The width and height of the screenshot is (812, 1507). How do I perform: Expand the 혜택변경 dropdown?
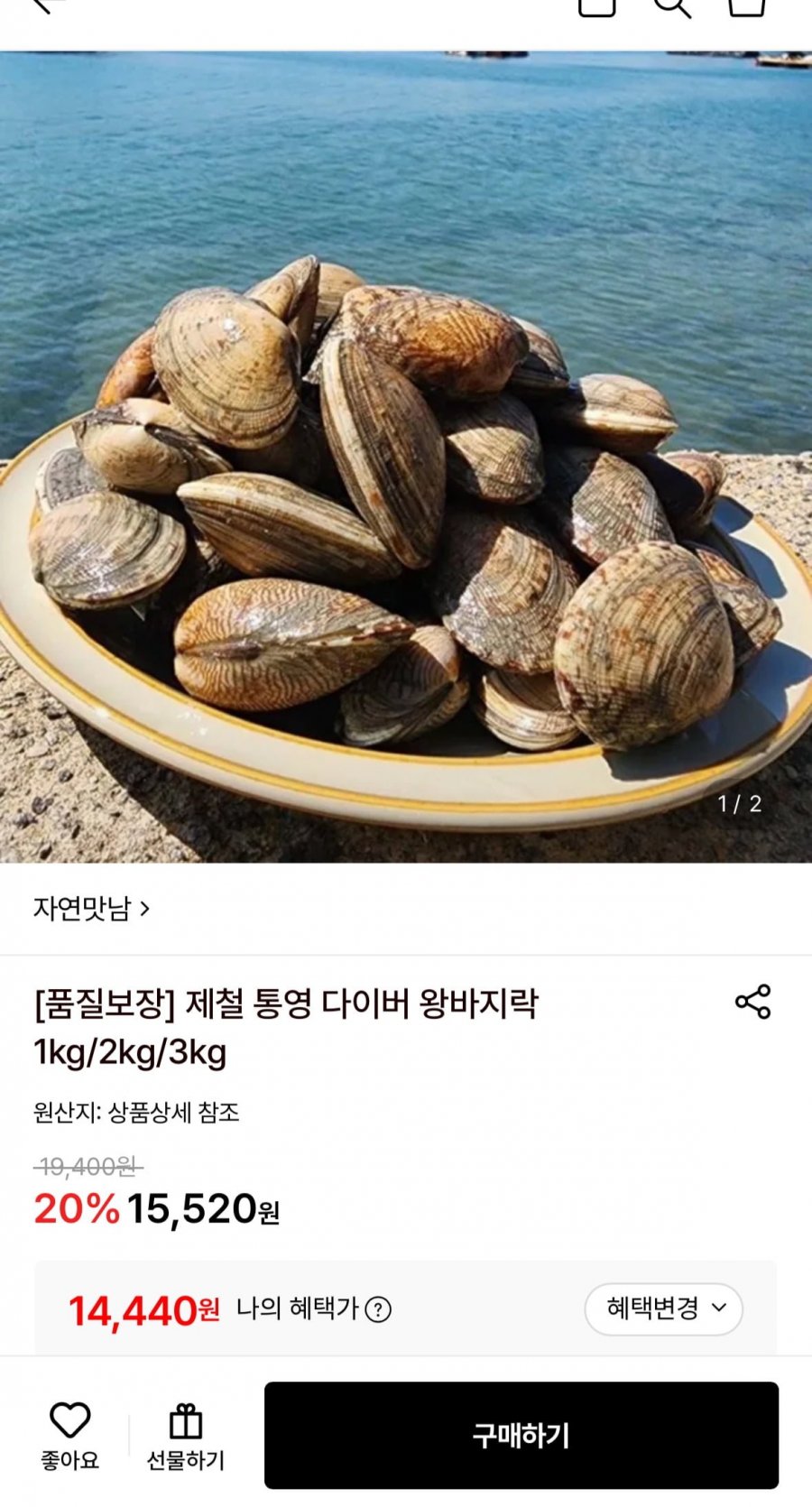pos(664,1308)
